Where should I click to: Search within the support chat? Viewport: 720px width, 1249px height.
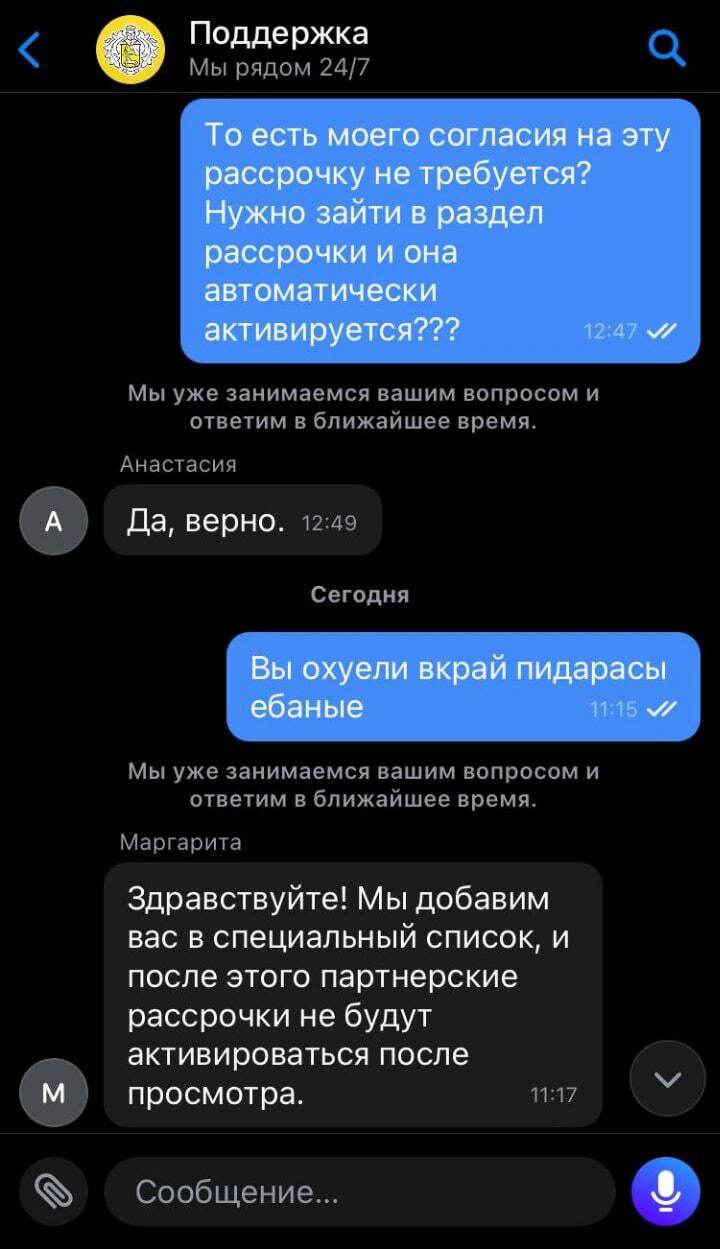[666, 47]
